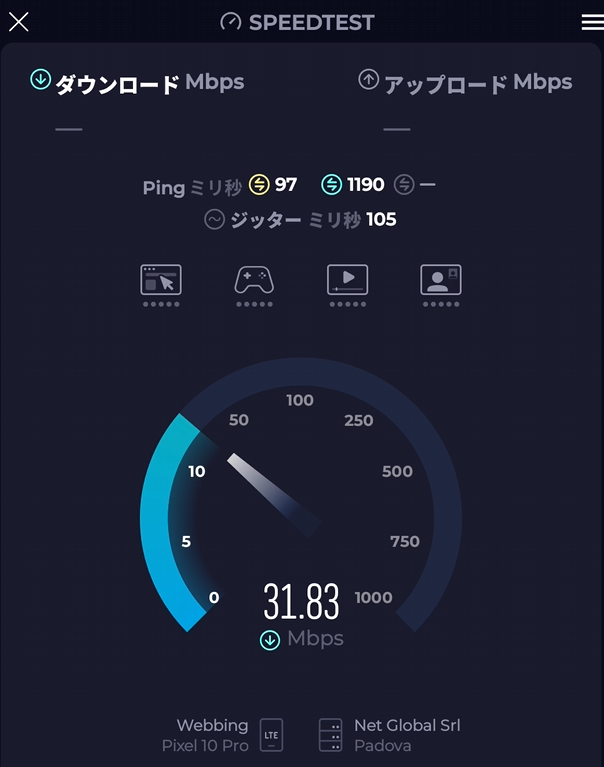The image size is (604, 767).
Task: Close the running speed test
Action: 18,22
